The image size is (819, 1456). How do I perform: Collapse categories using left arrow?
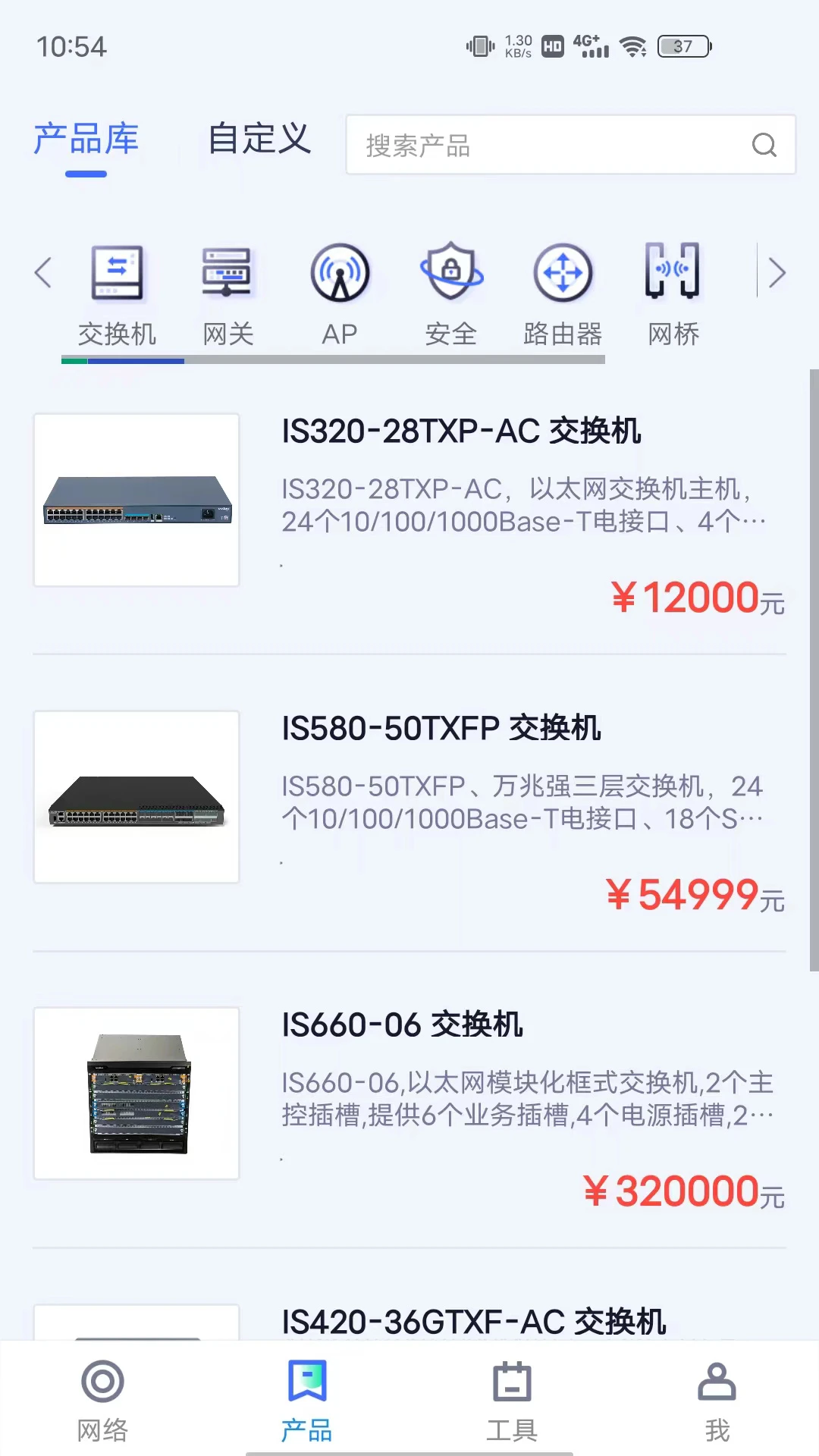tap(43, 273)
